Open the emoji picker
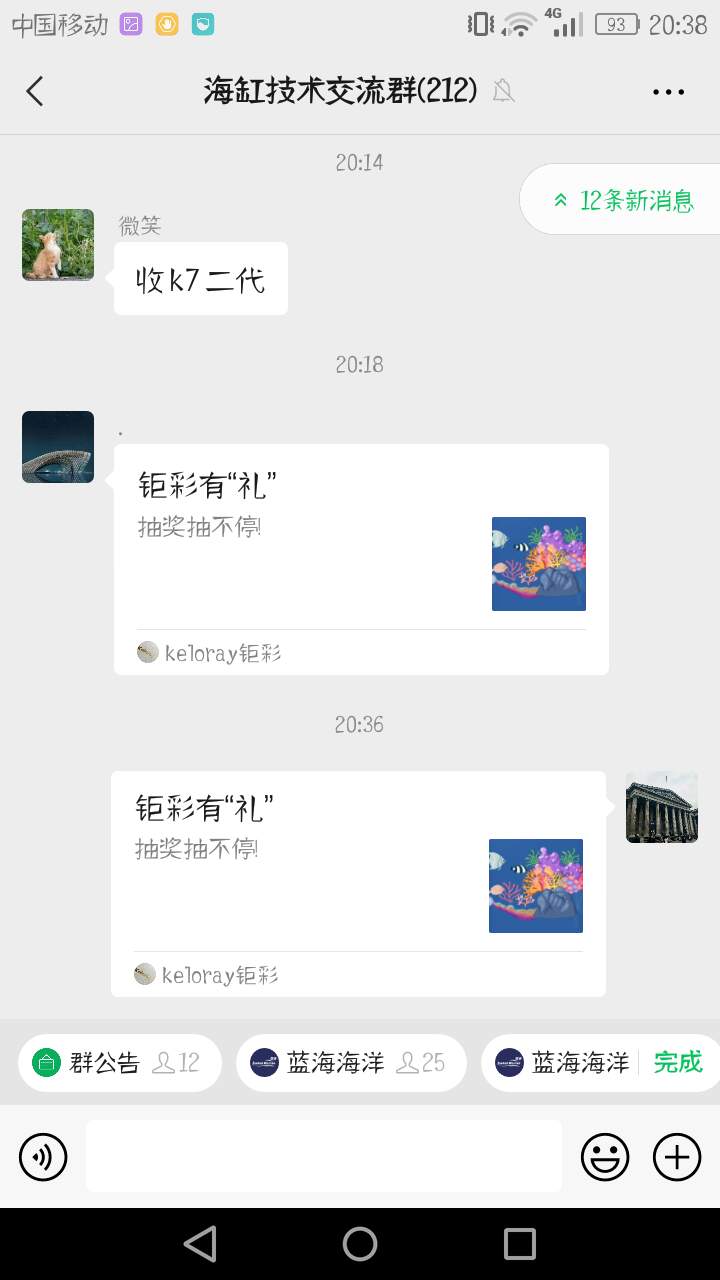Image resolution: width=720 pixels, height=1280 pixels. point(605,1158)
